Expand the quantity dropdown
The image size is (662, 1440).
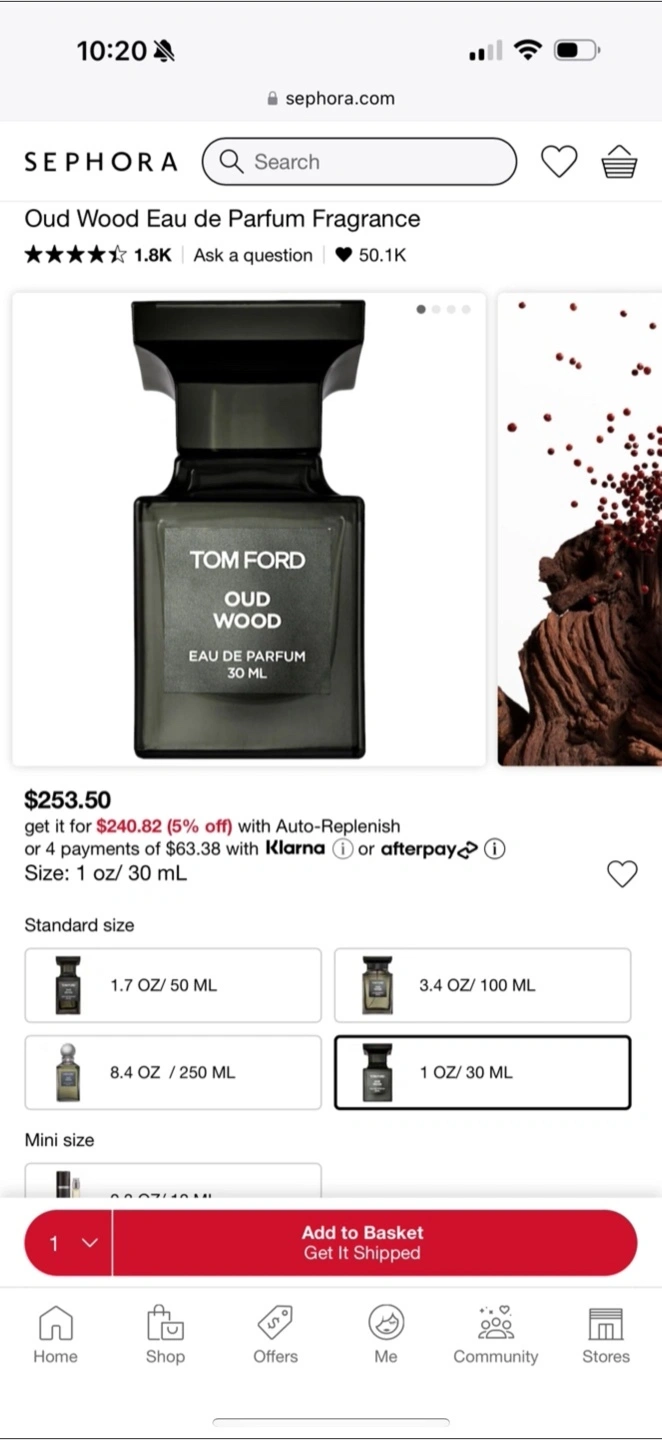(x=69, y=1243)
